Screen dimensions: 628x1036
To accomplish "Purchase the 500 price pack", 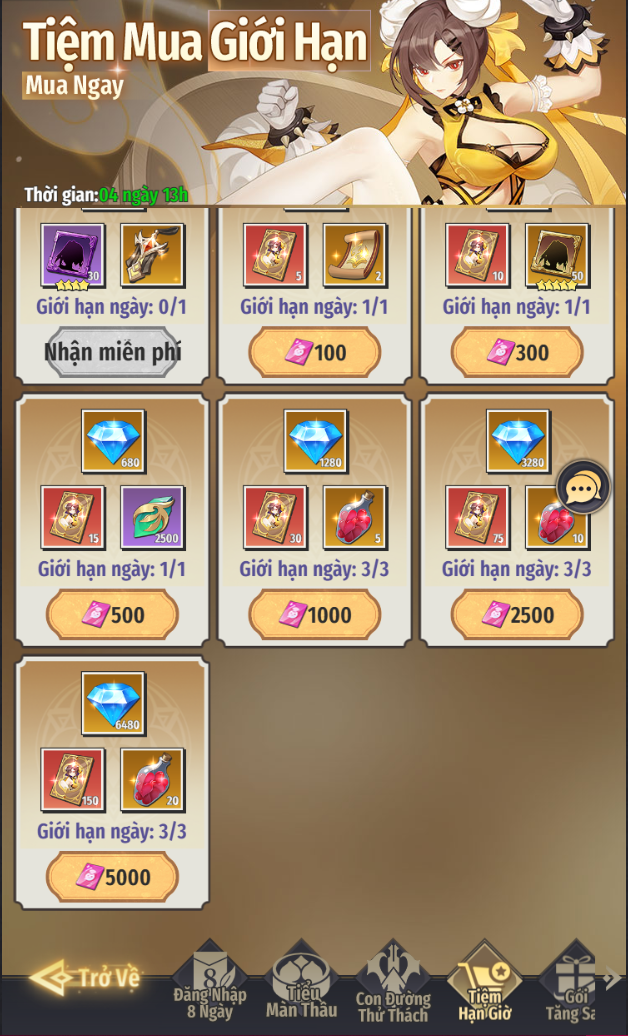I will 112,615.
